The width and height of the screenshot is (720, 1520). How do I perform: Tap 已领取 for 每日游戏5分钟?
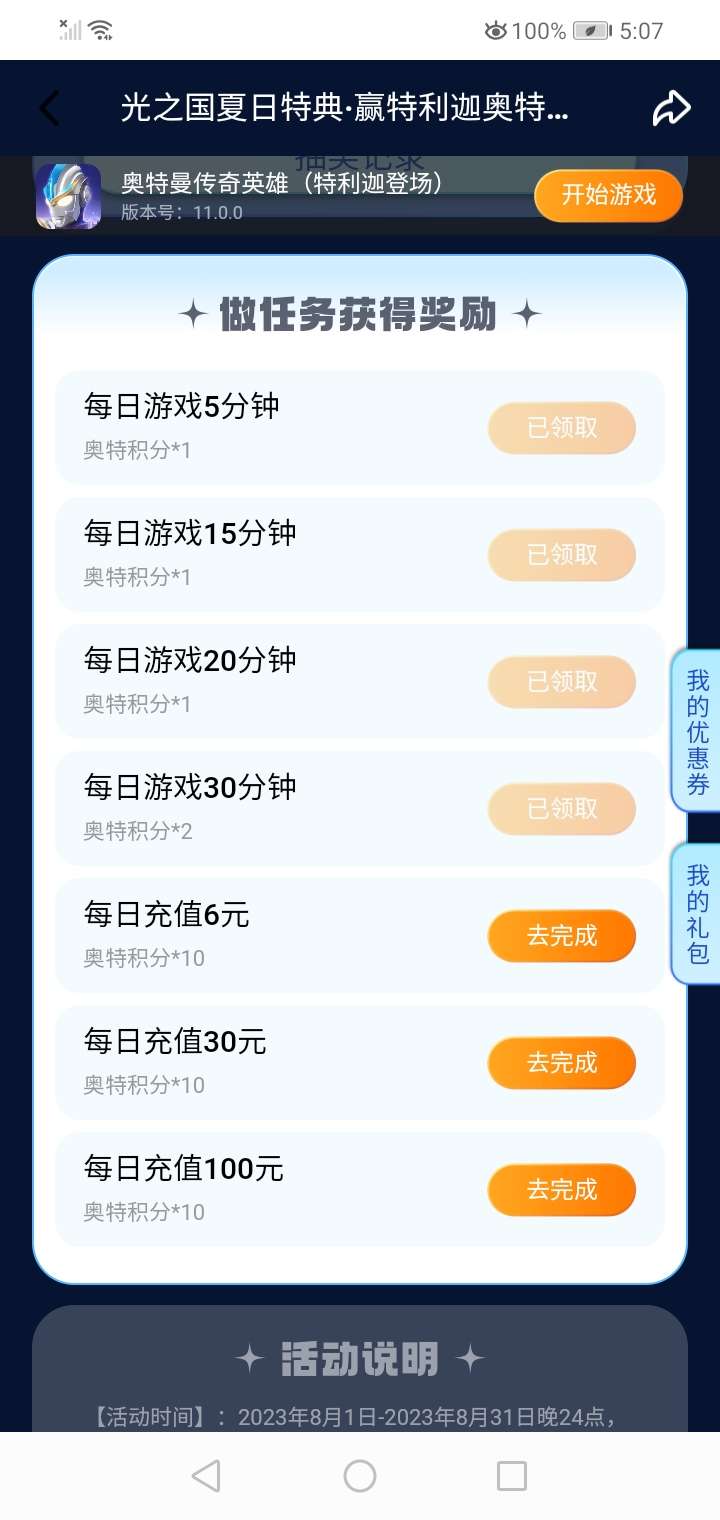(561, 428)
